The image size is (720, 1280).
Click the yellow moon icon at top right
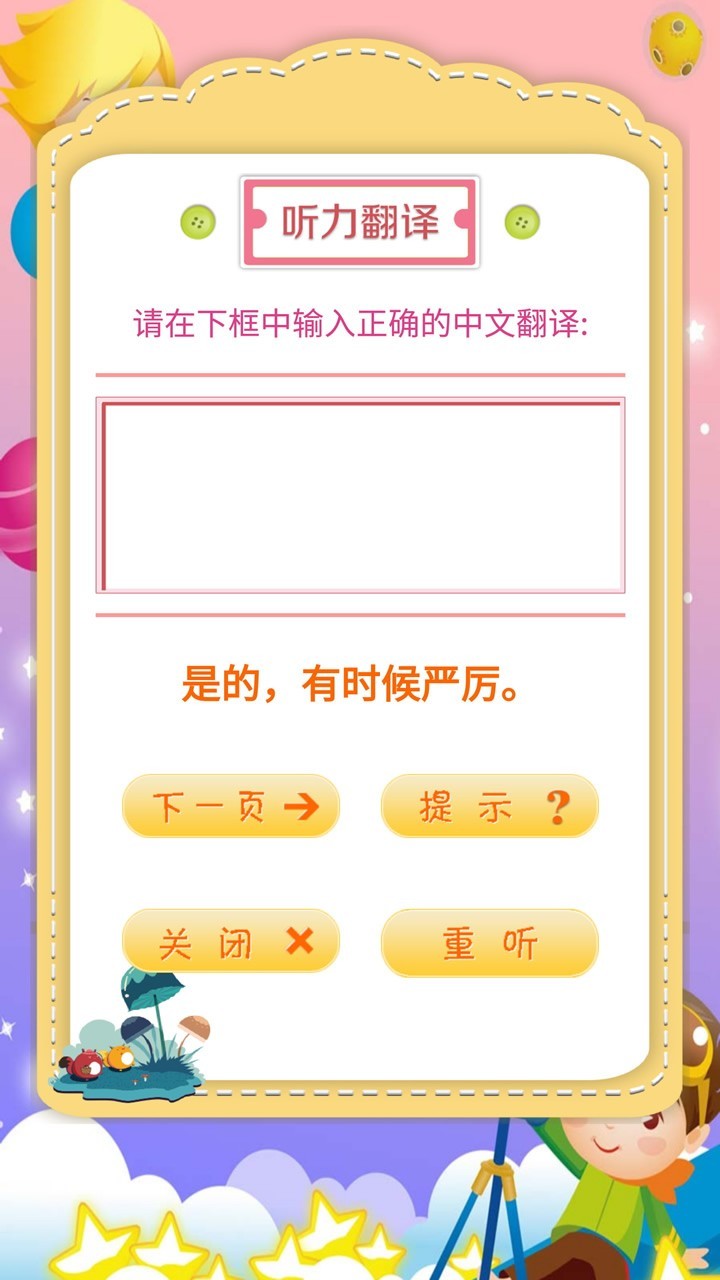point(676,45)
